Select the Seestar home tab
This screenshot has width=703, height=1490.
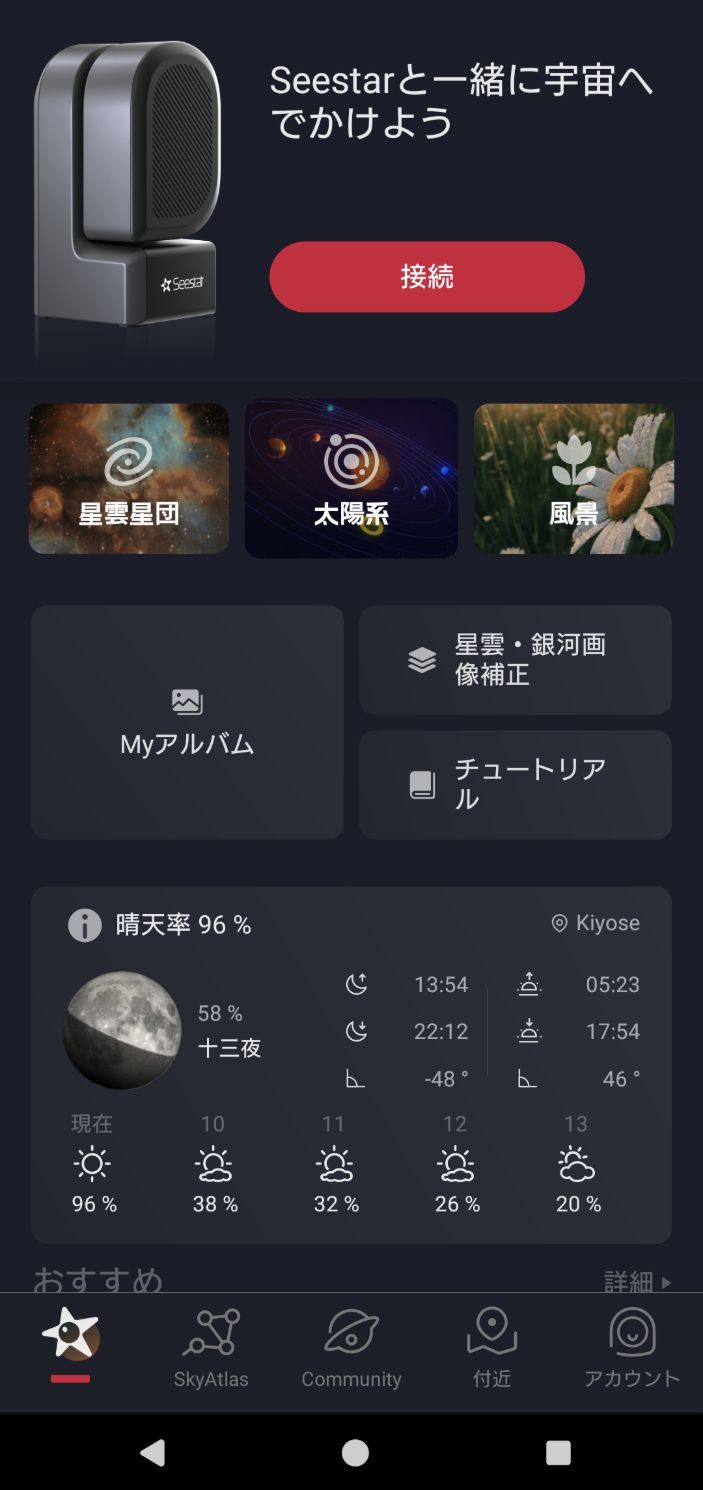click(70, 1340)
